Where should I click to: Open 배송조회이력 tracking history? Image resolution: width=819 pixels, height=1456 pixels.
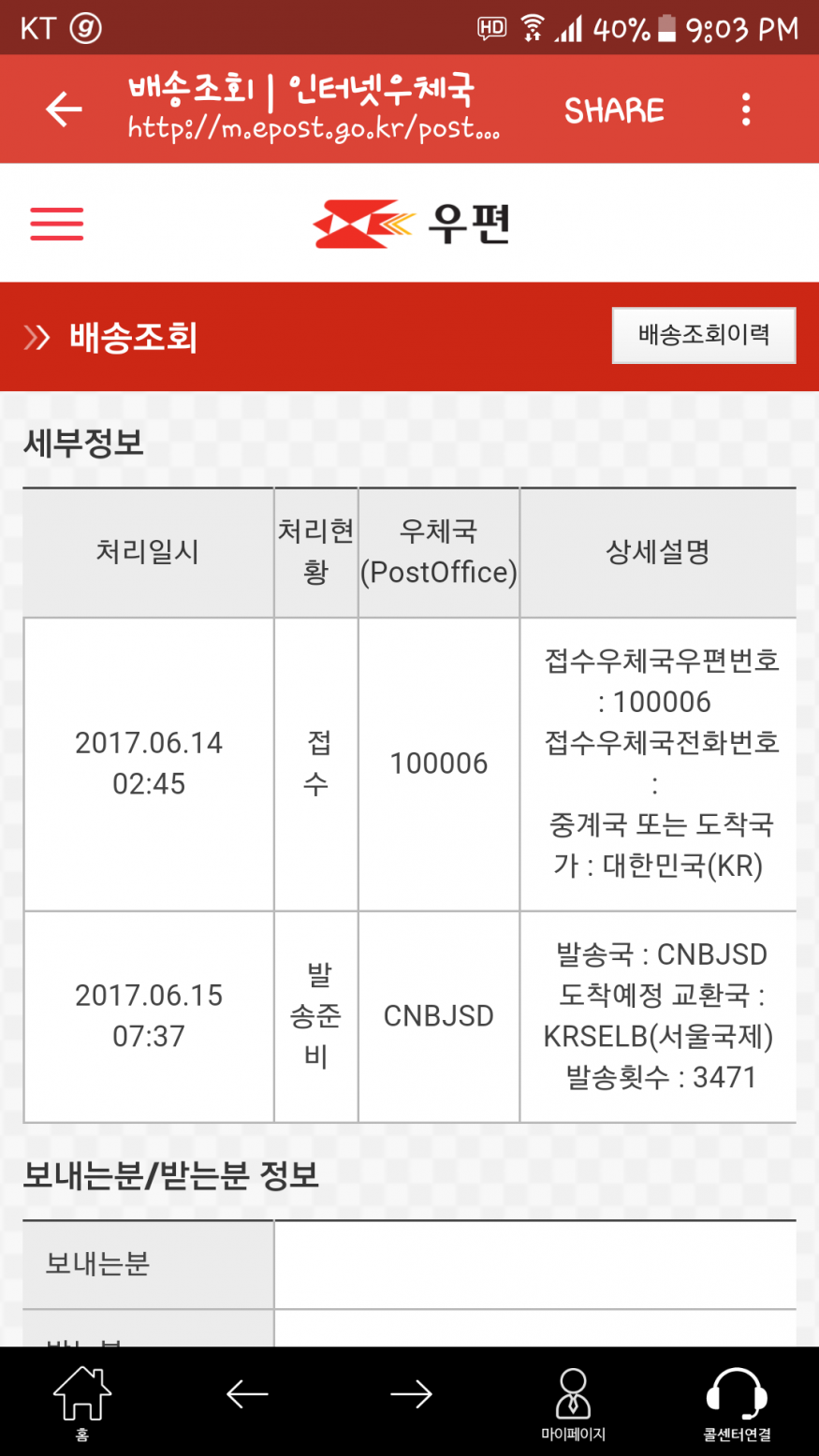(704, 335)
